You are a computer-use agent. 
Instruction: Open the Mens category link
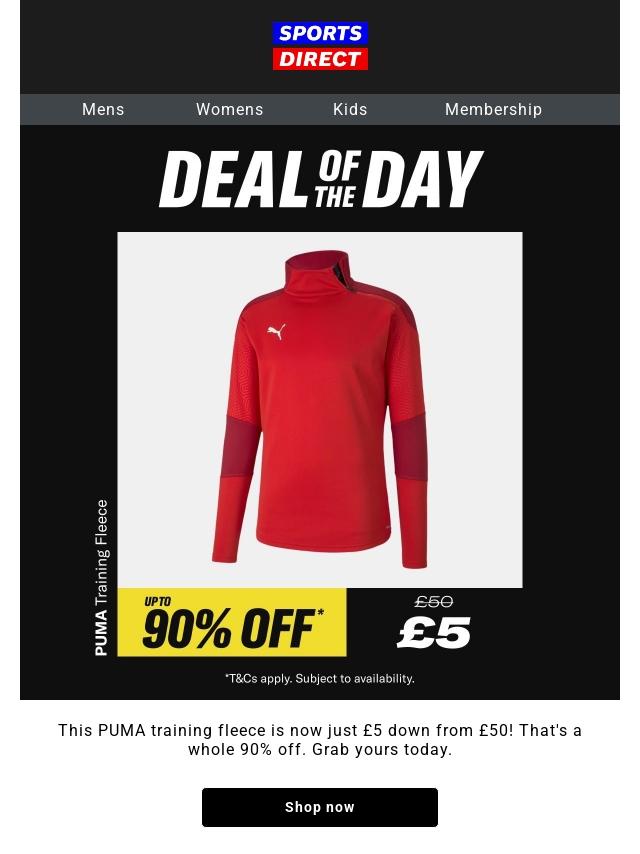103,110
